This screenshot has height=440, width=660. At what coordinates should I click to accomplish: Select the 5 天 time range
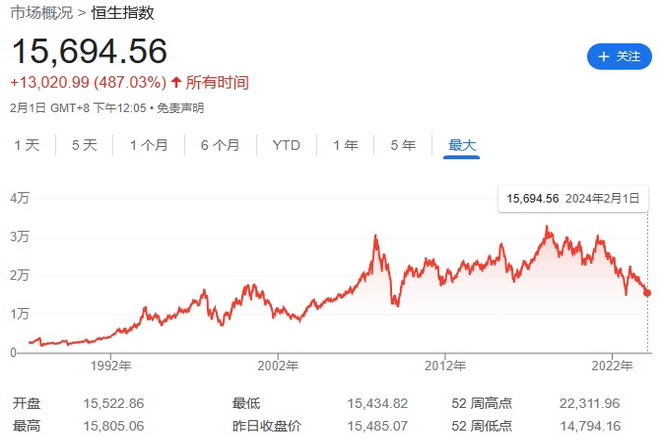(84, 145)
